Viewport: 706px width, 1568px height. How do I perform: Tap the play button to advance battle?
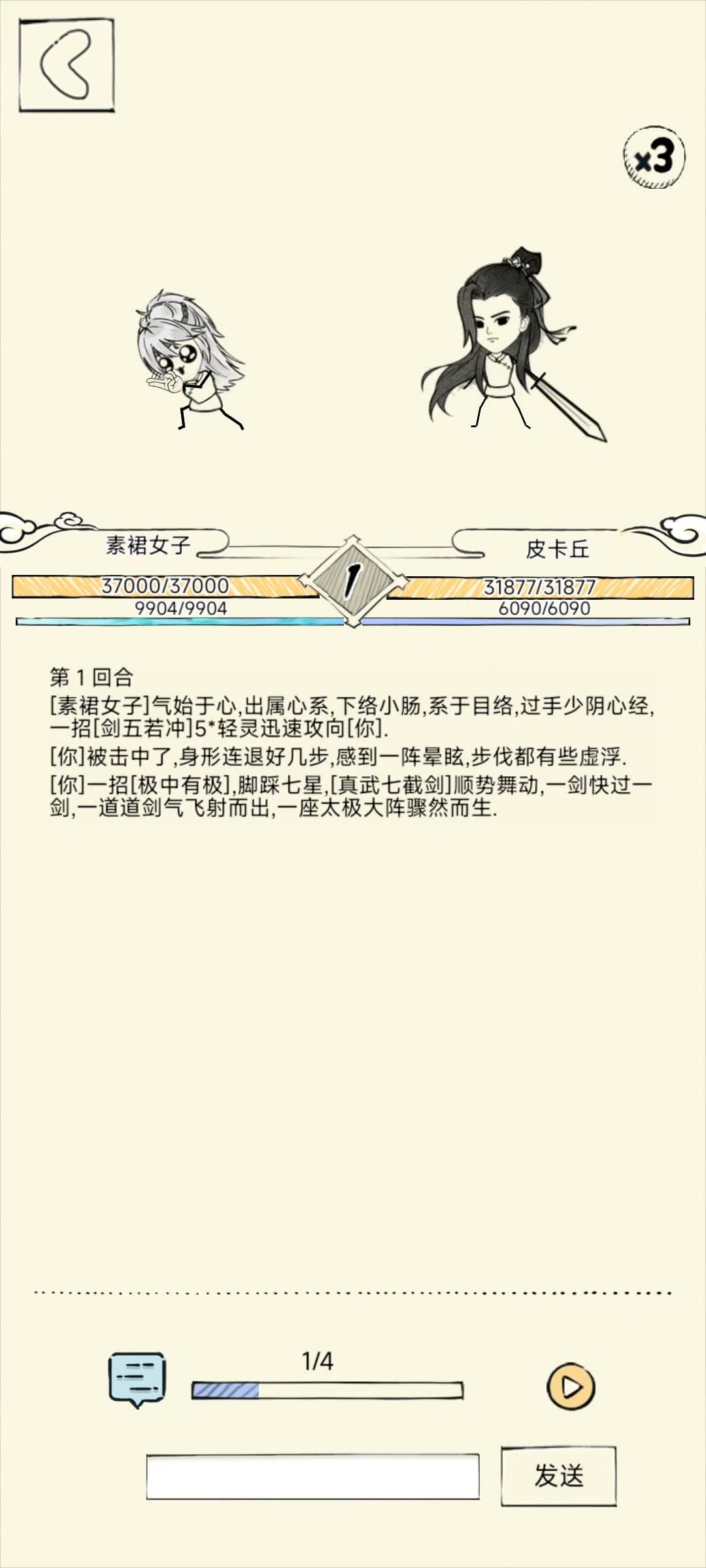(571, 1385)
